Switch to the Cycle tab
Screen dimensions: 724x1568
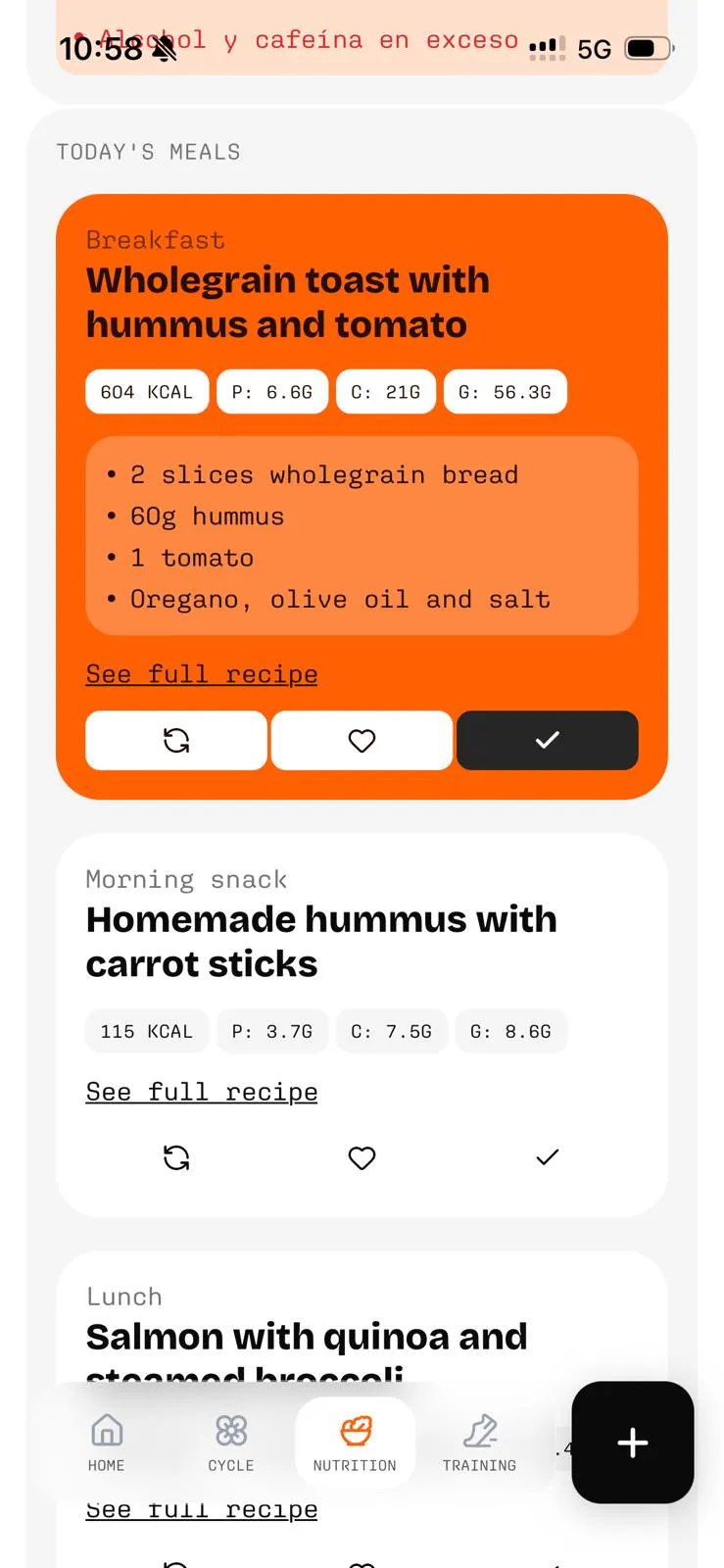231,1443
